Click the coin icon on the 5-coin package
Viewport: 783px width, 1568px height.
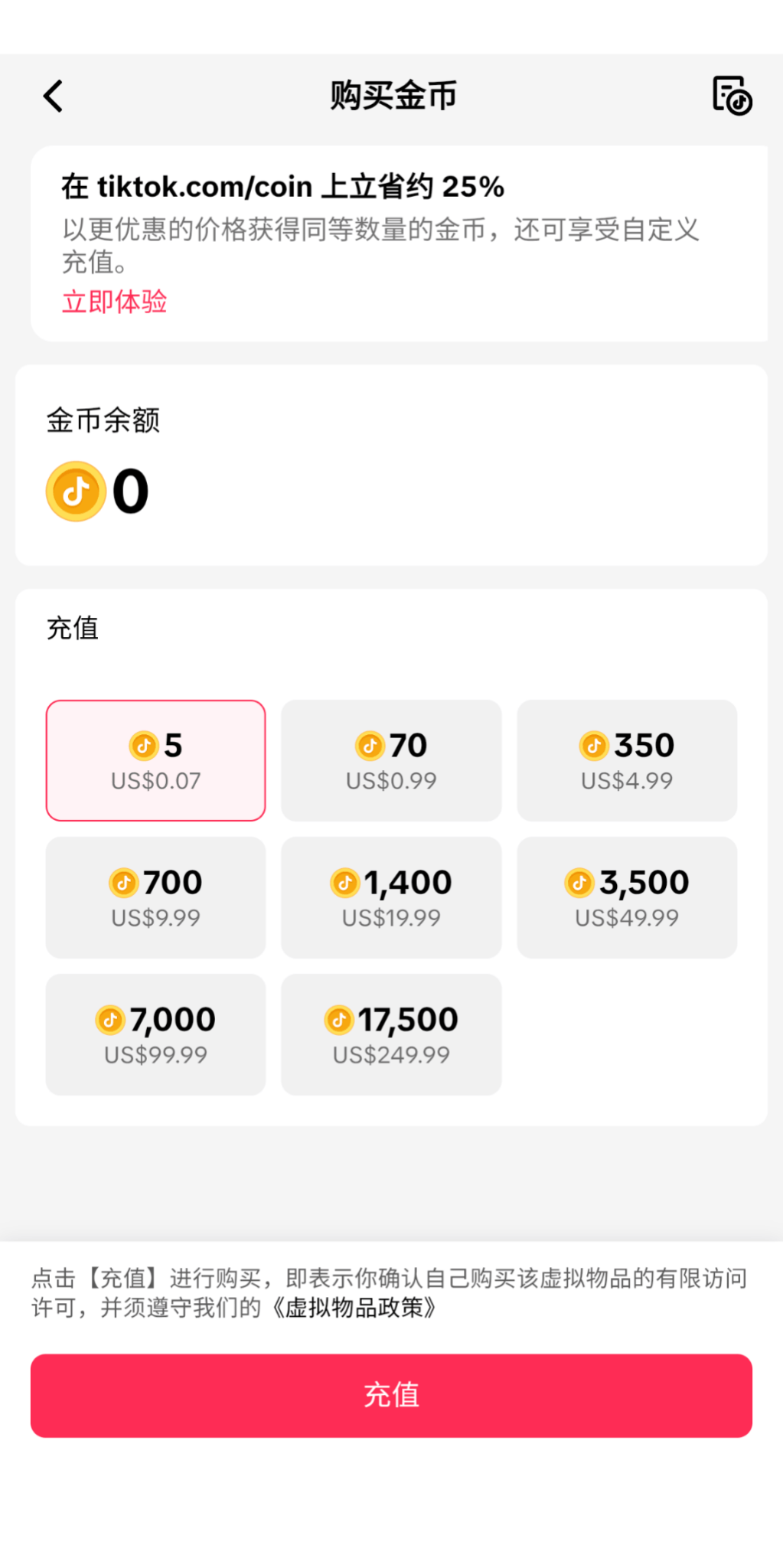point(144,745)
